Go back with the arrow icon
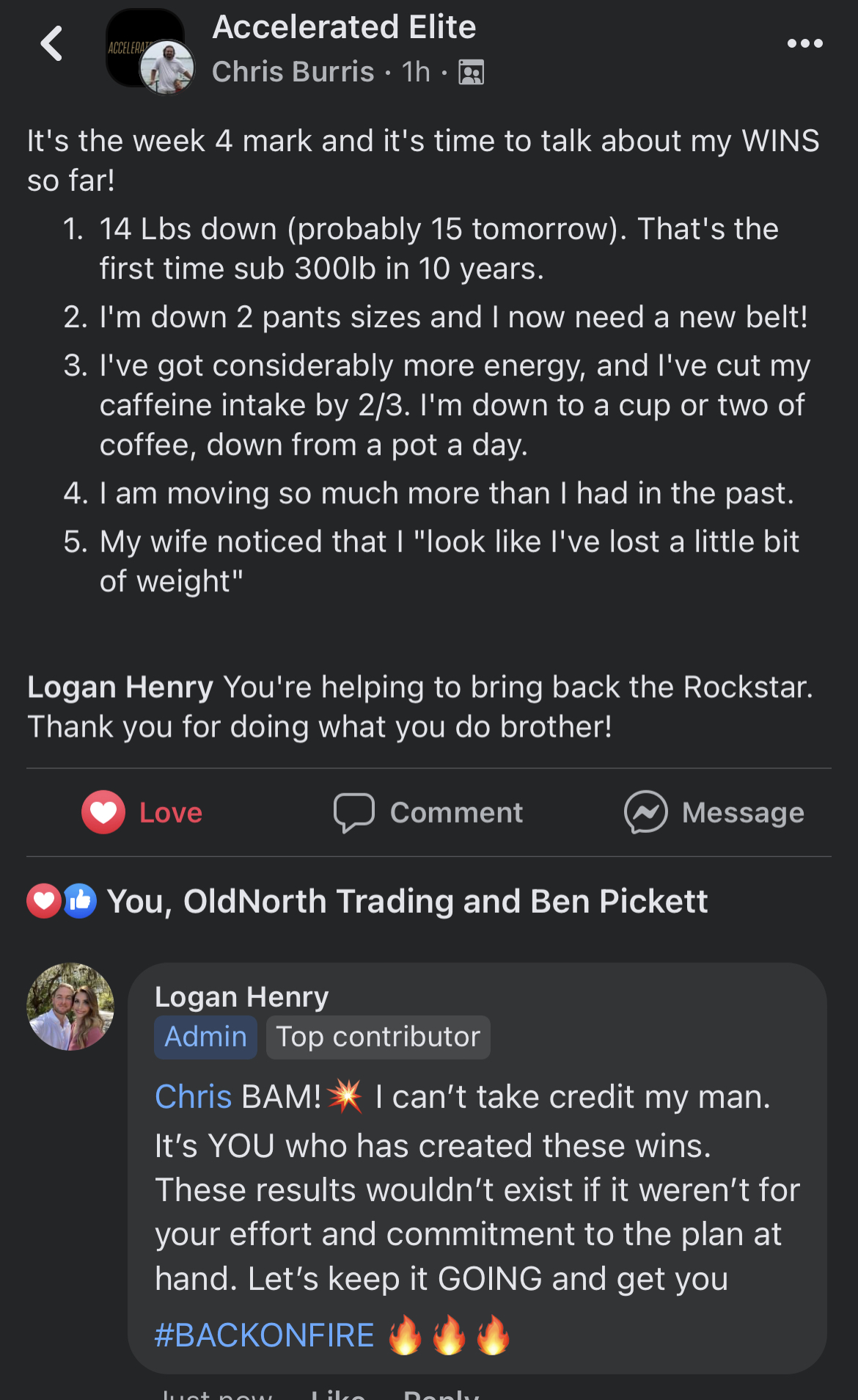 click(x=51, y=43)
